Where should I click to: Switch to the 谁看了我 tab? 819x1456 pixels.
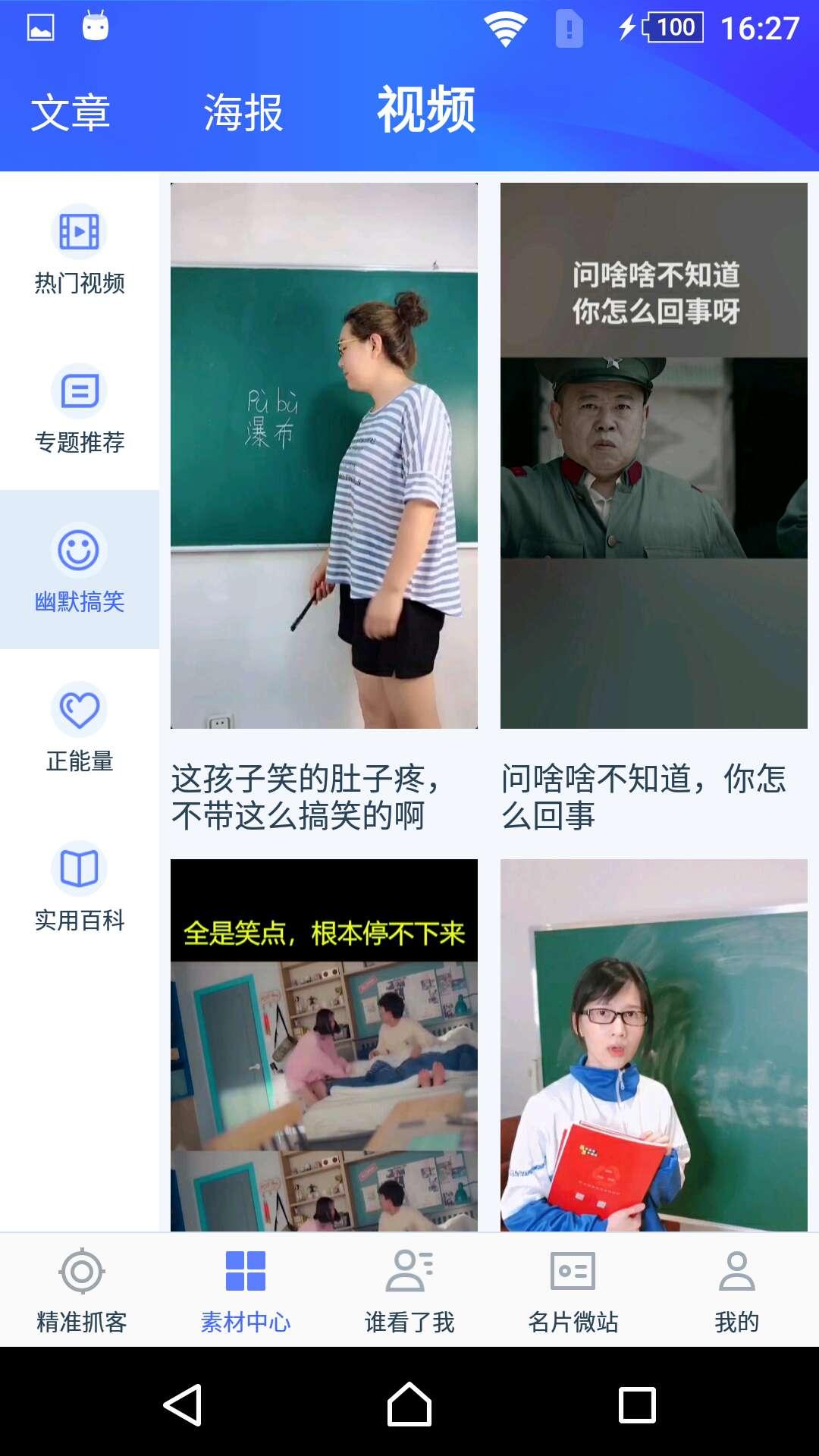409,1290
